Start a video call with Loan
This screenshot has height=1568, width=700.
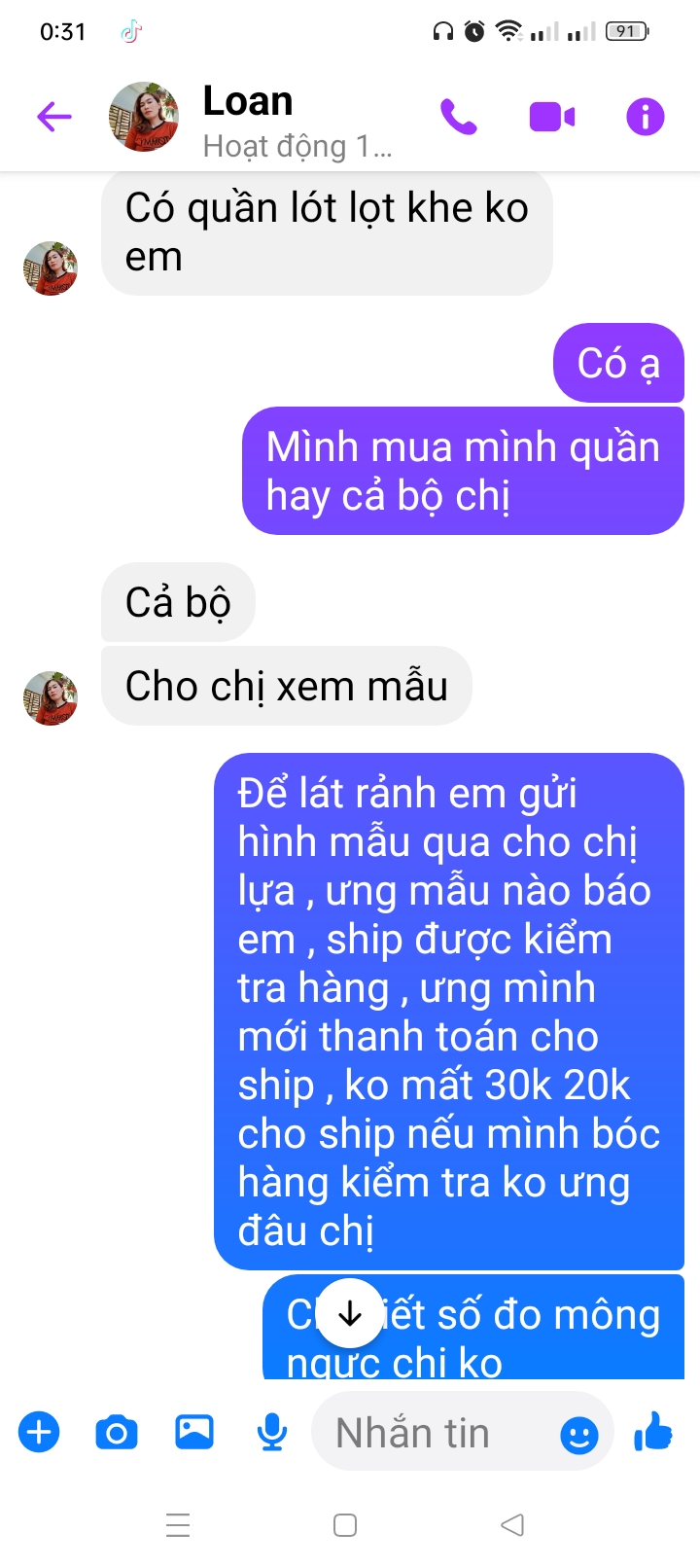551,118
